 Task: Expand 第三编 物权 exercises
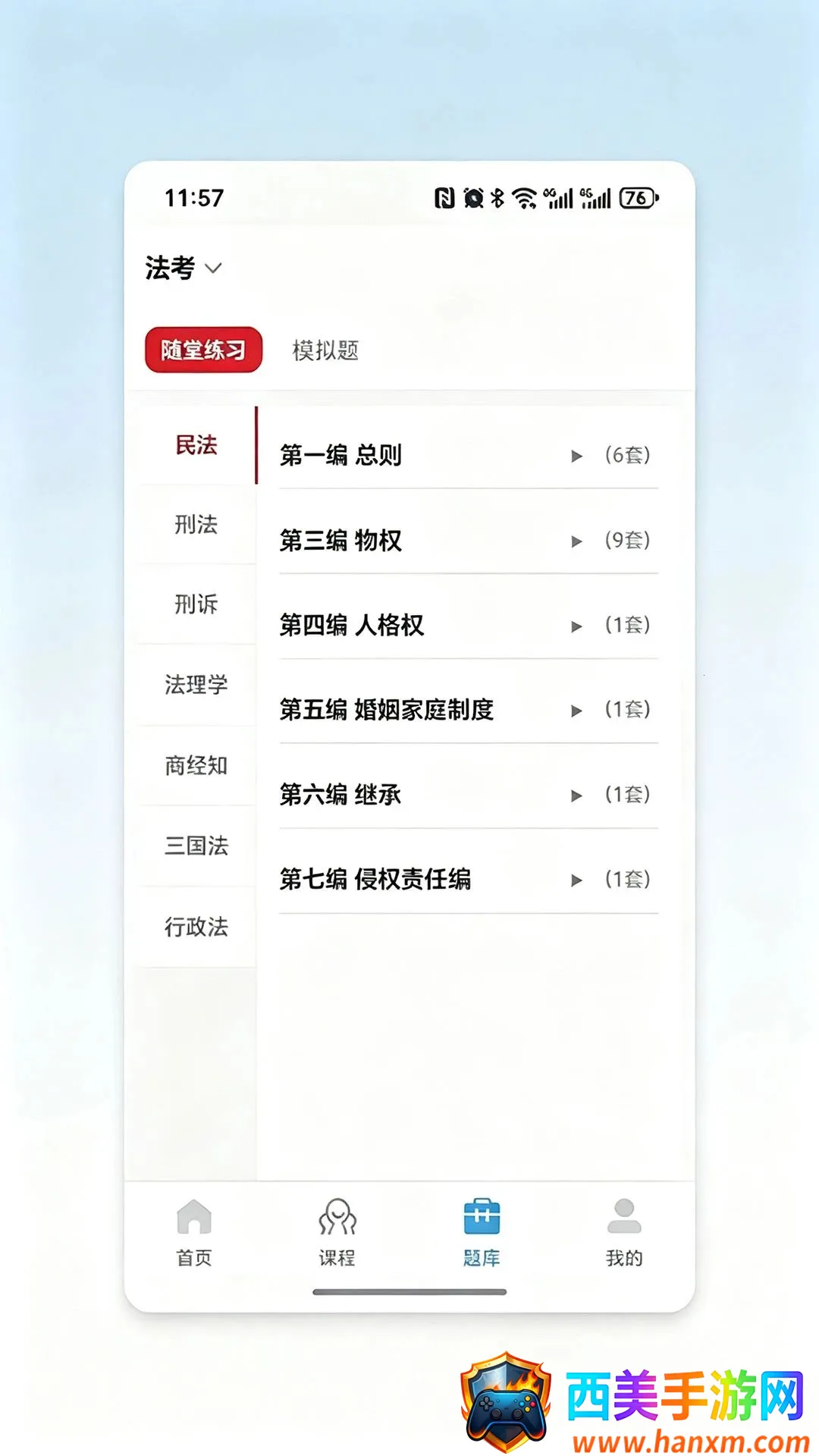[469, 540]
